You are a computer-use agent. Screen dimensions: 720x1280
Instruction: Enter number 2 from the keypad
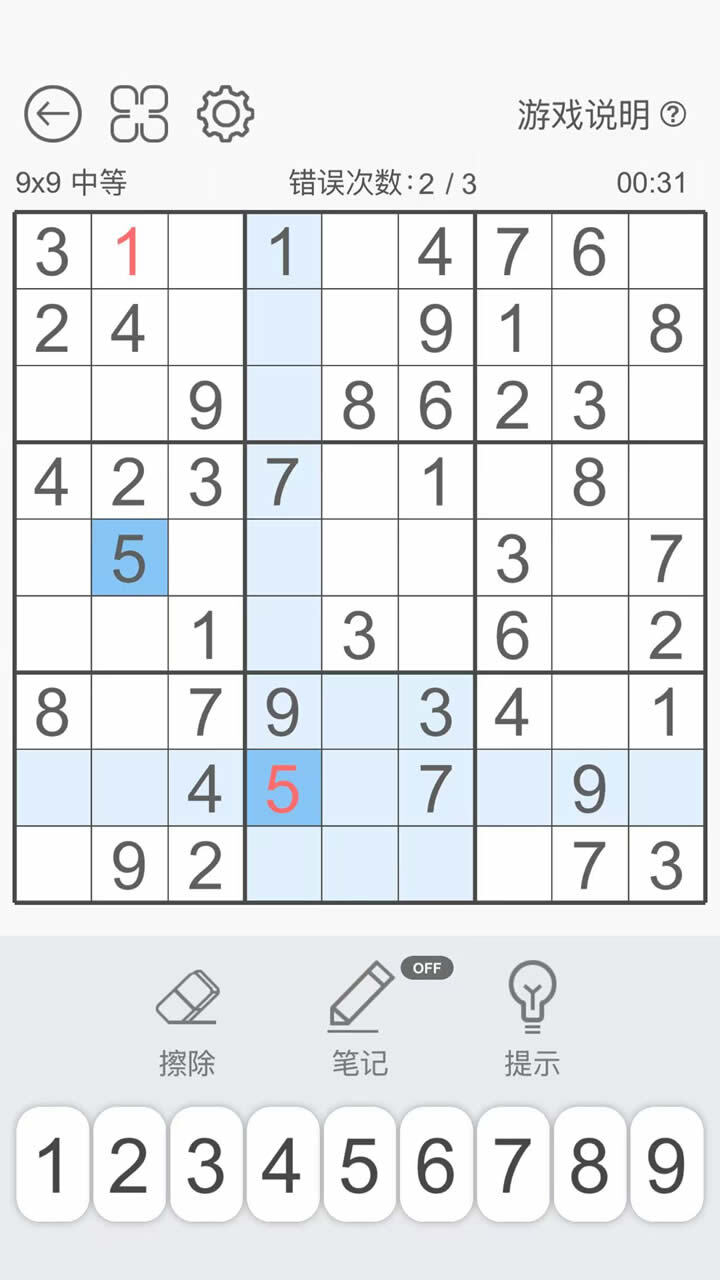click(x=129, y=1165)
